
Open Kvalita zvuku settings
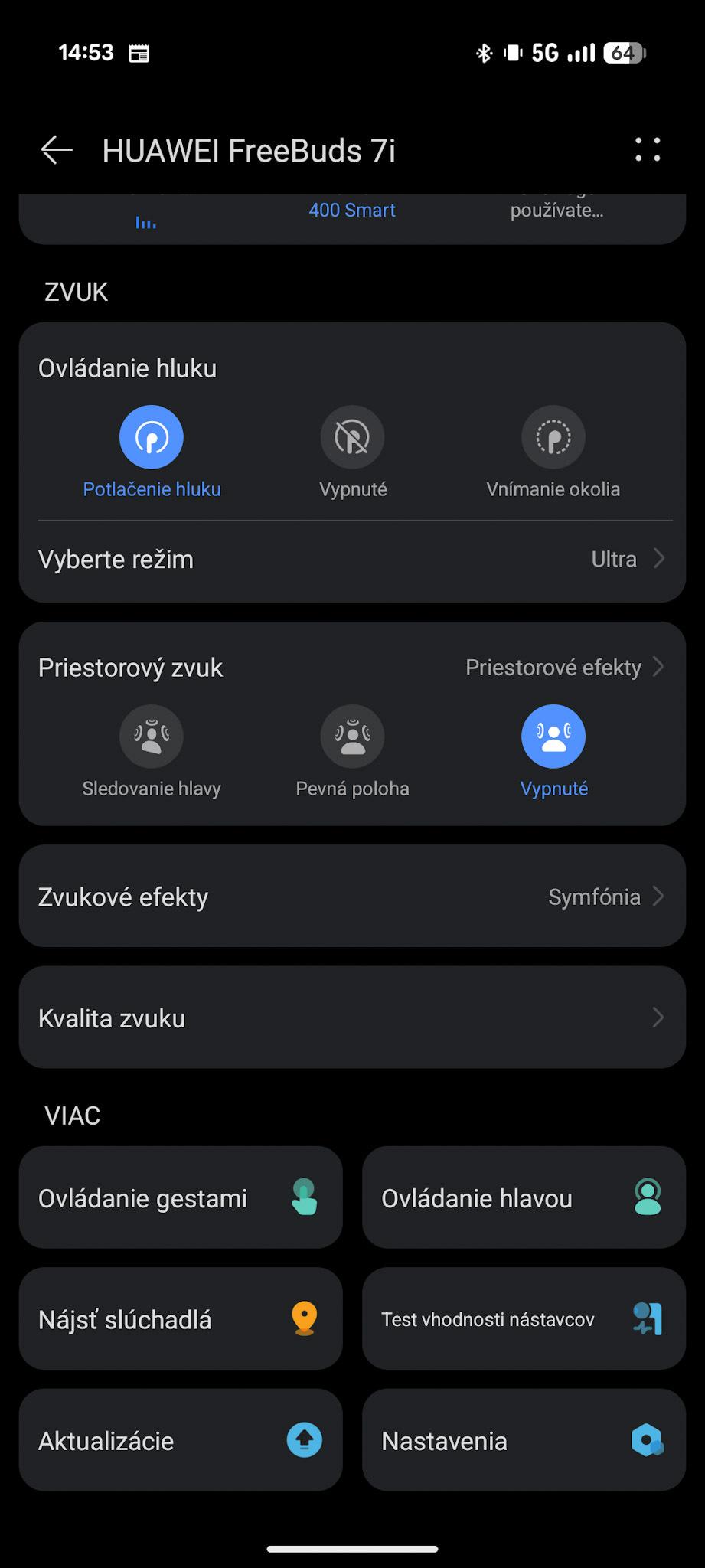point(352,1018)
